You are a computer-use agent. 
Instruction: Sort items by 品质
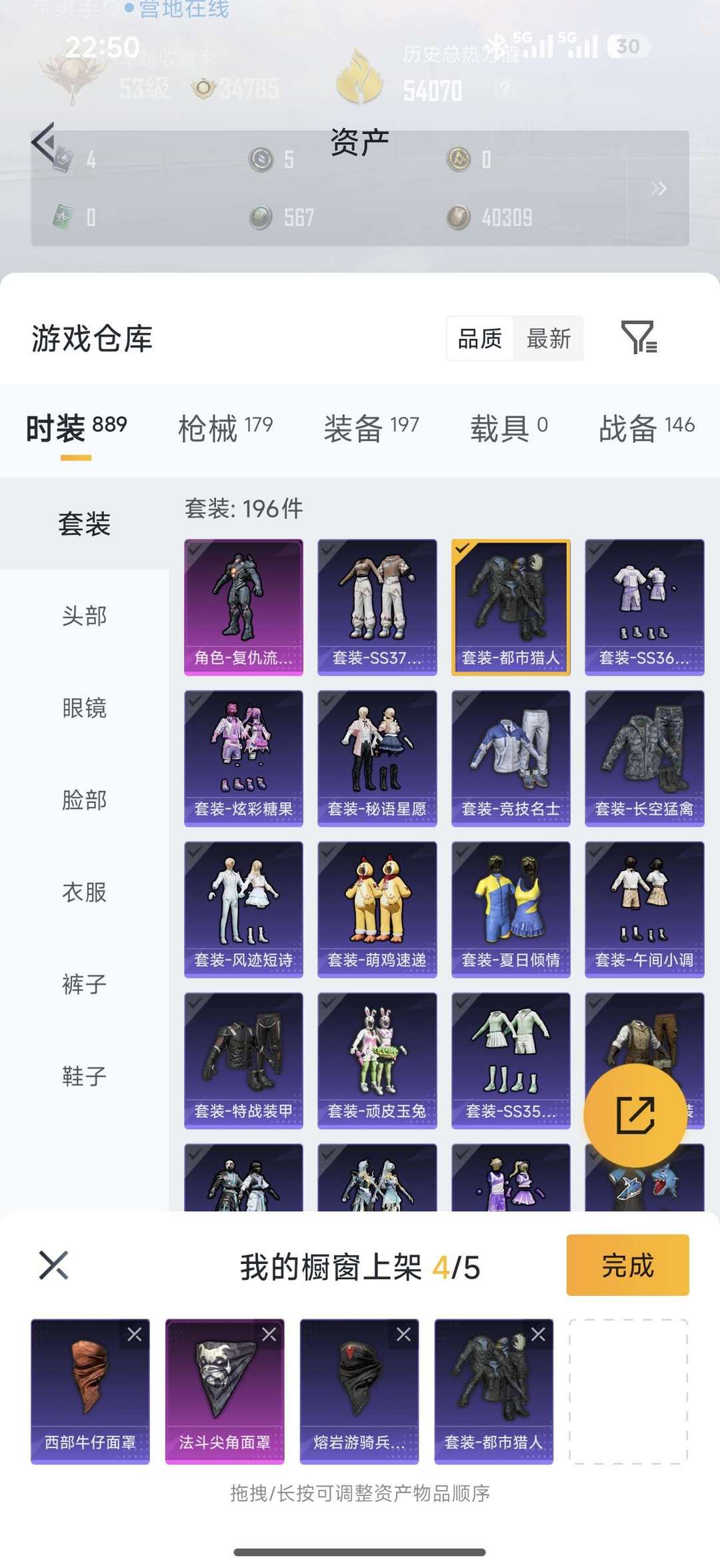tap(480, 339)
